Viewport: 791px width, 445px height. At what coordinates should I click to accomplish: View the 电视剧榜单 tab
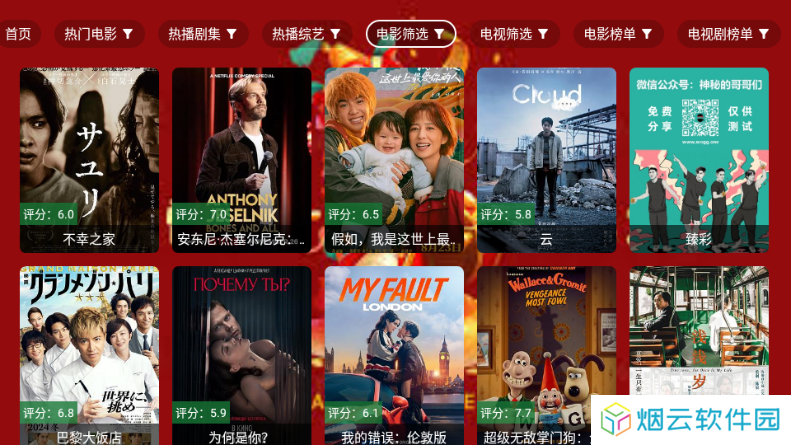pos(729,34)
